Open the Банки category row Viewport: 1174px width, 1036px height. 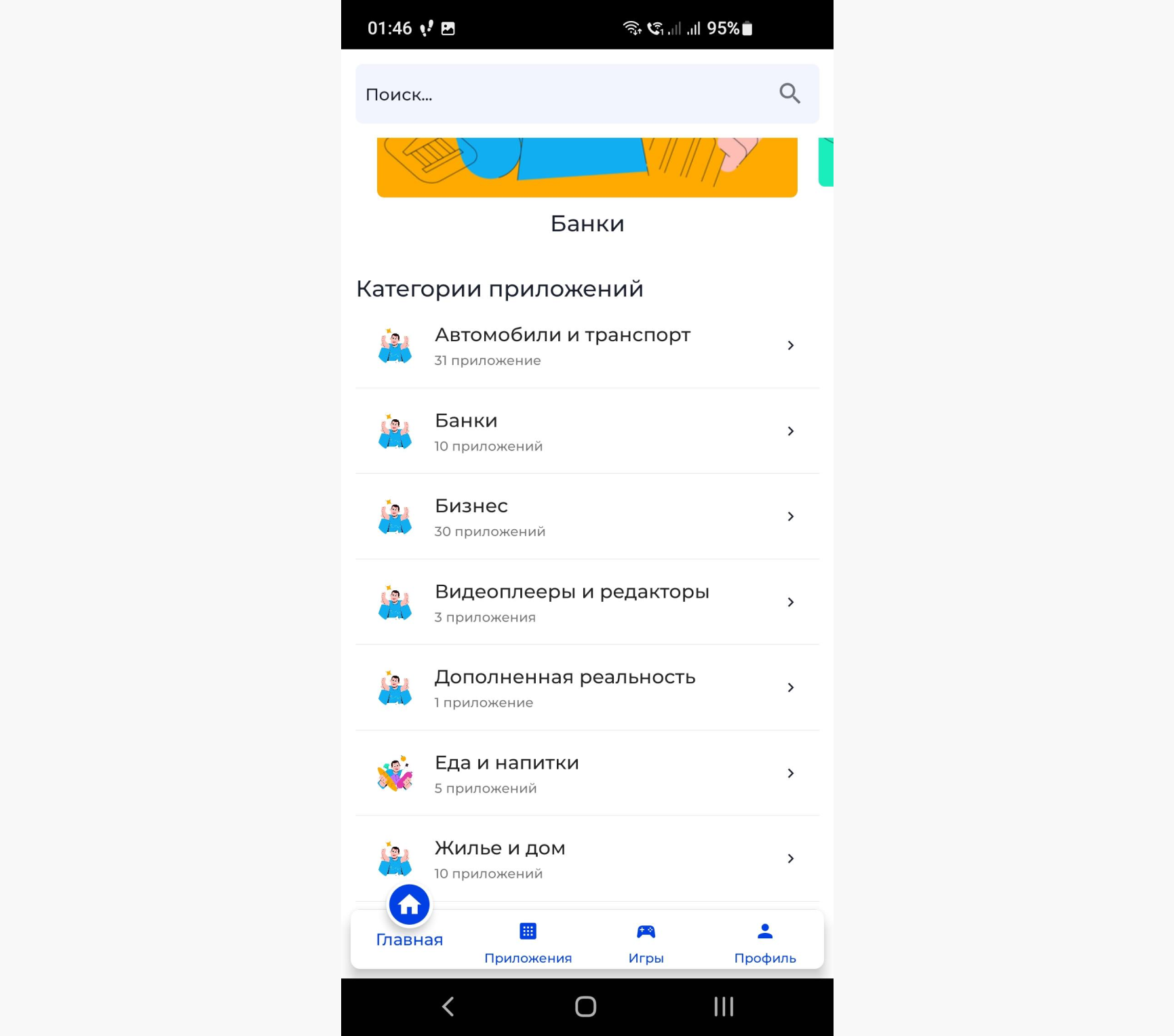click(x=587, y=431)
